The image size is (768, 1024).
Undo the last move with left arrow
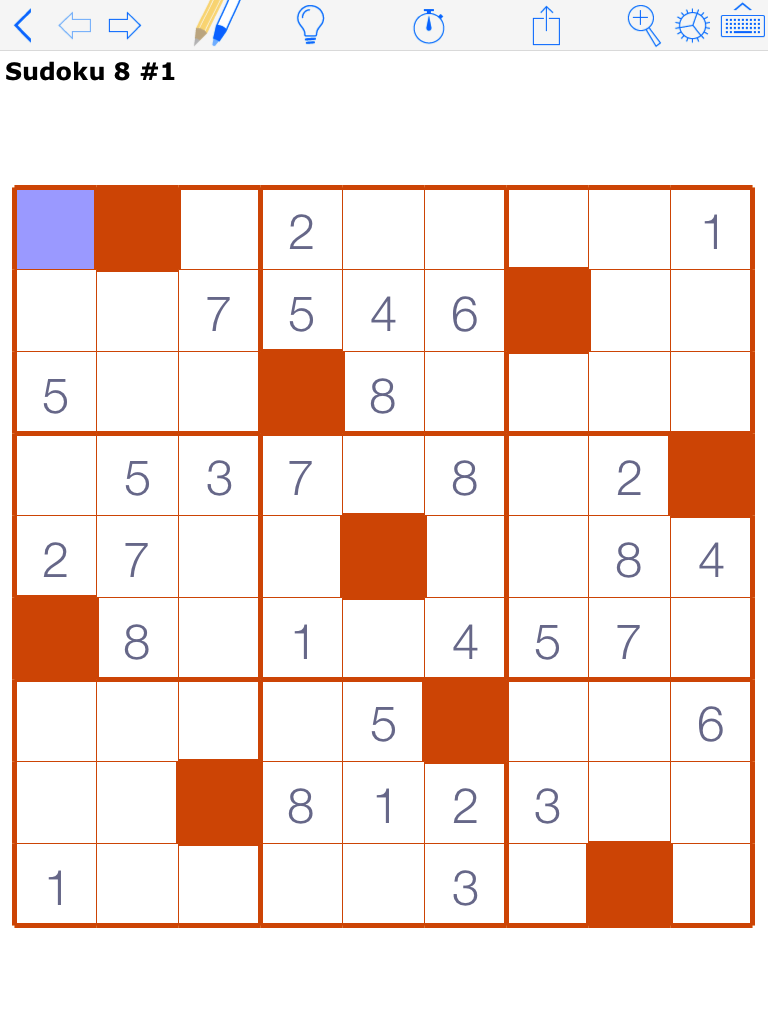point(75,25)
